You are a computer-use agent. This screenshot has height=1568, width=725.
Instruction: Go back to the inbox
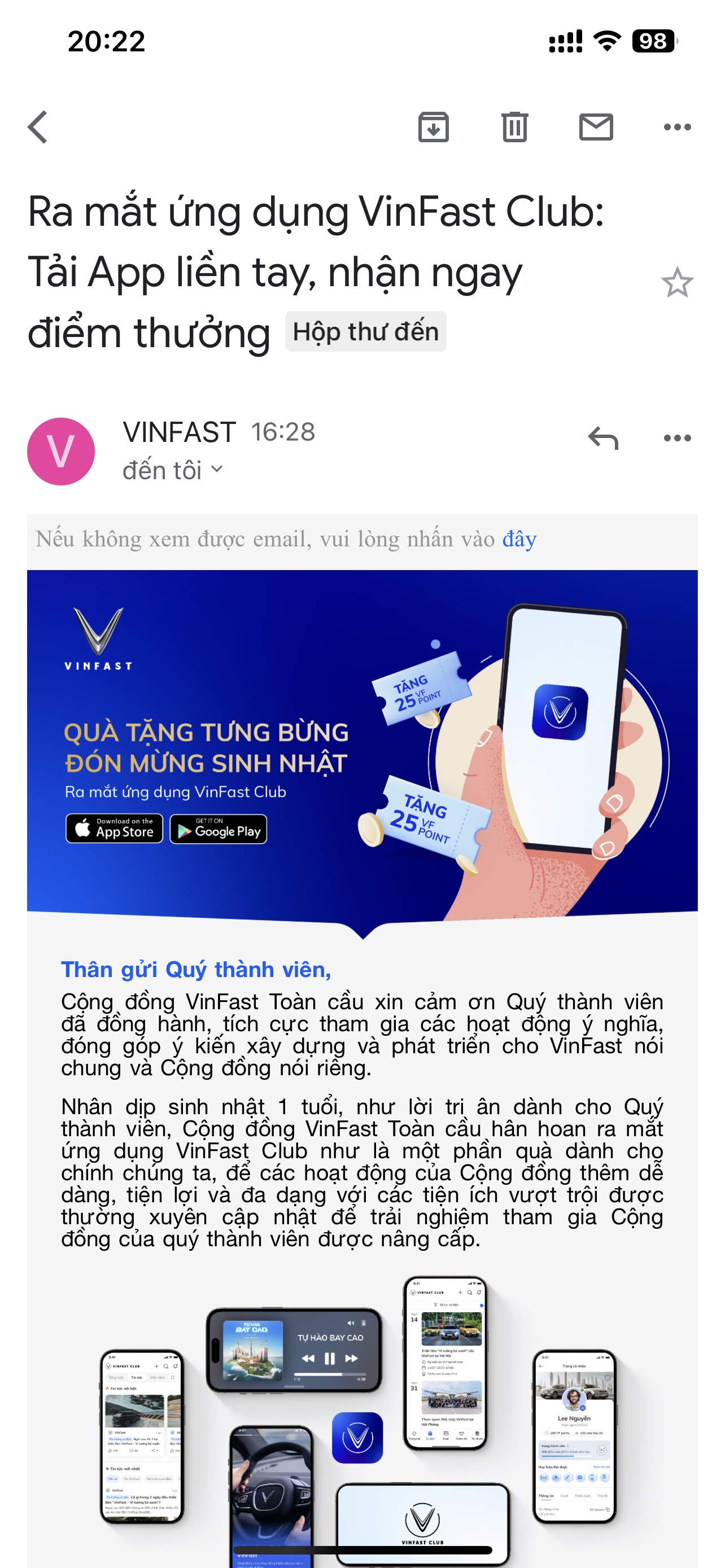pos(38,127)
